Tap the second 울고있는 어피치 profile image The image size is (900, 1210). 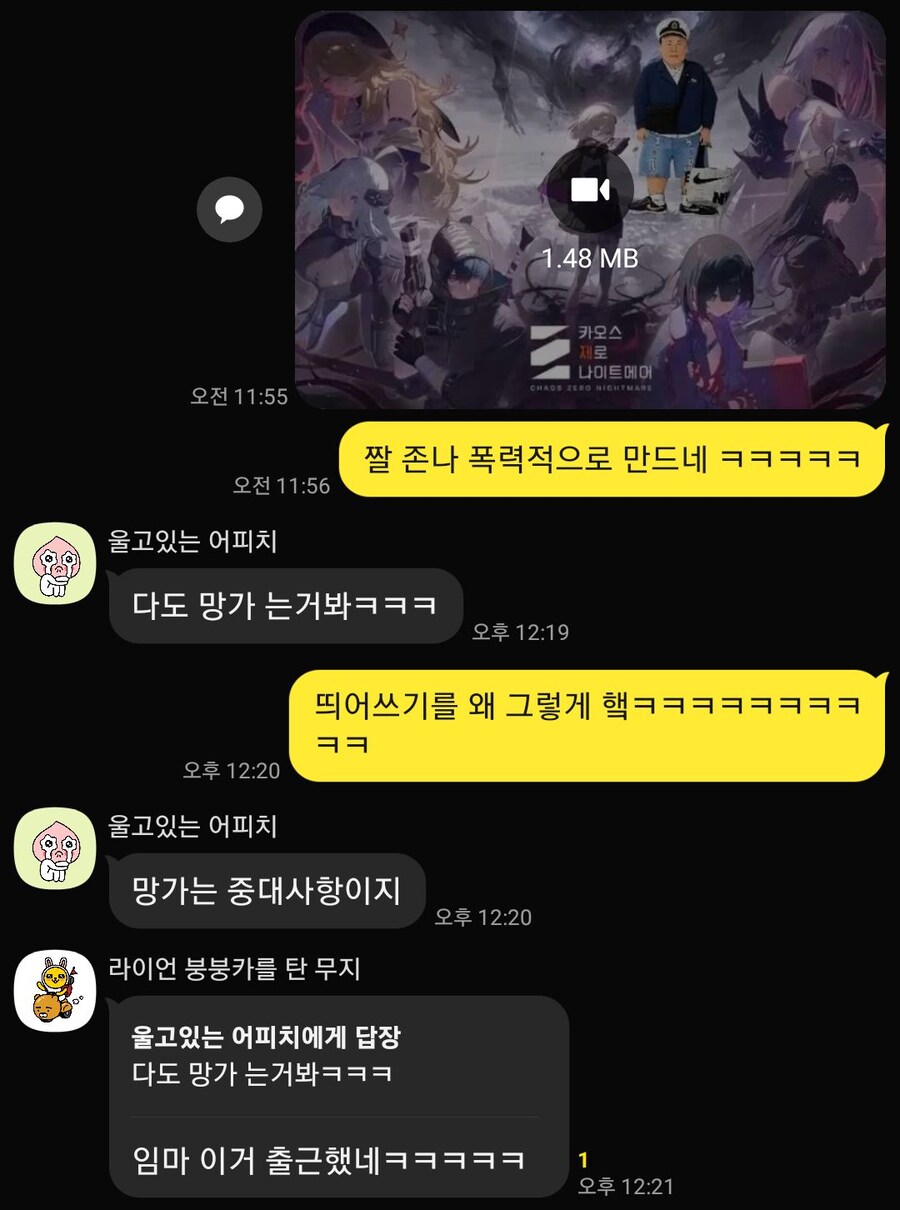pyautogui.click(x=55, y=852)
